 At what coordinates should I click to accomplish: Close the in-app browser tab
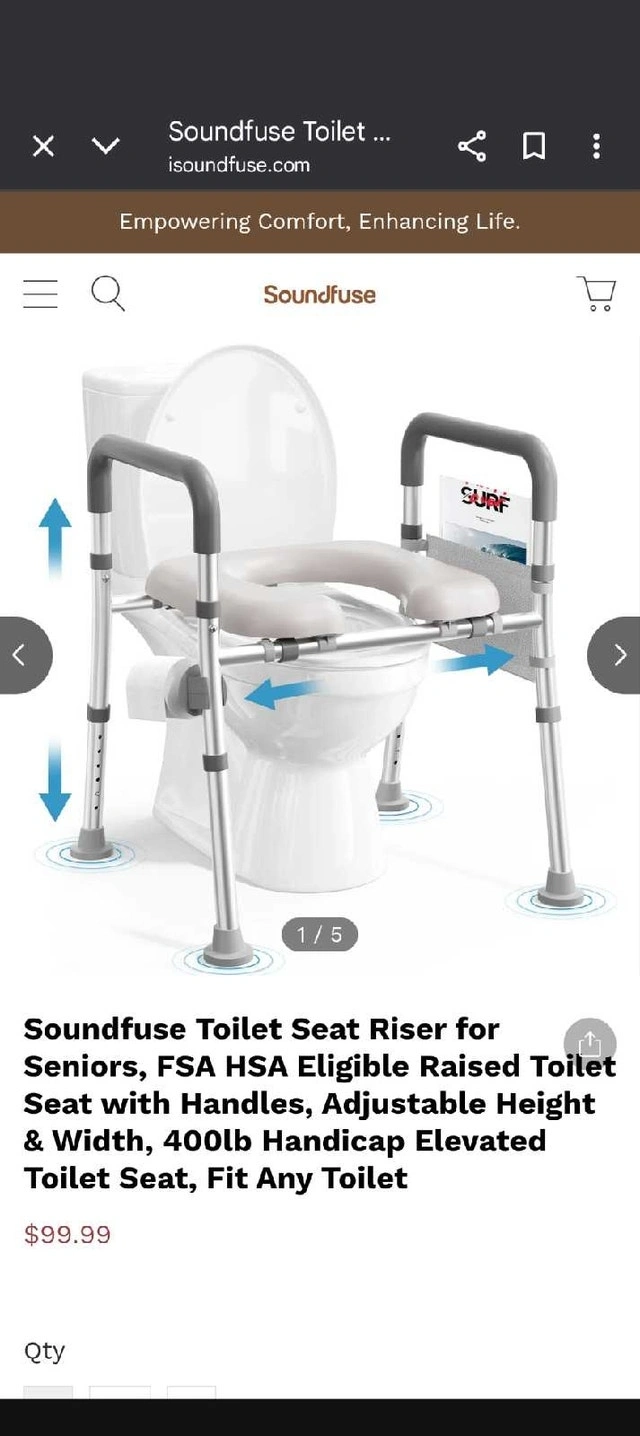[43, 146]
